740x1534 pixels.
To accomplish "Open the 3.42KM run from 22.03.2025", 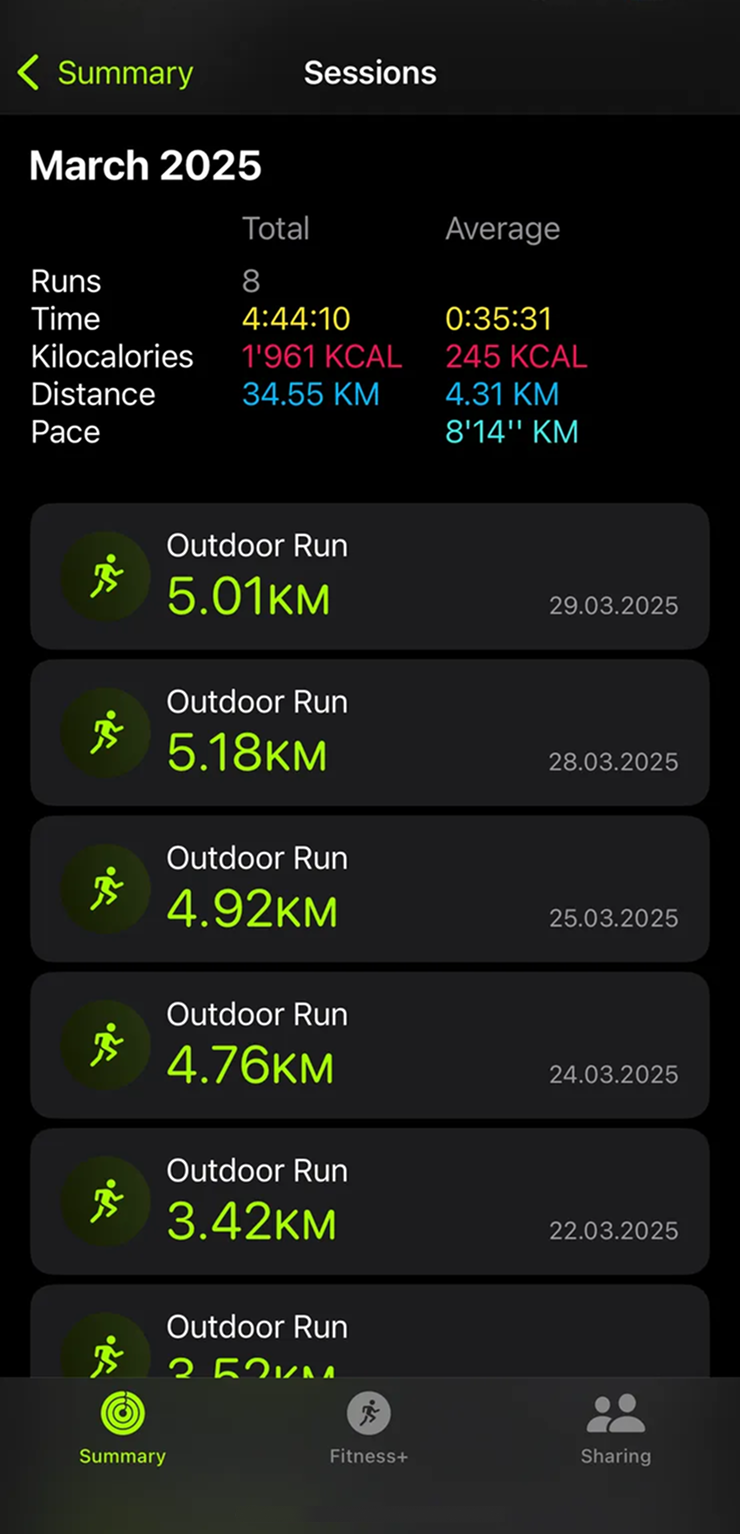I will pyautogui.click(x=370, y=1201).
